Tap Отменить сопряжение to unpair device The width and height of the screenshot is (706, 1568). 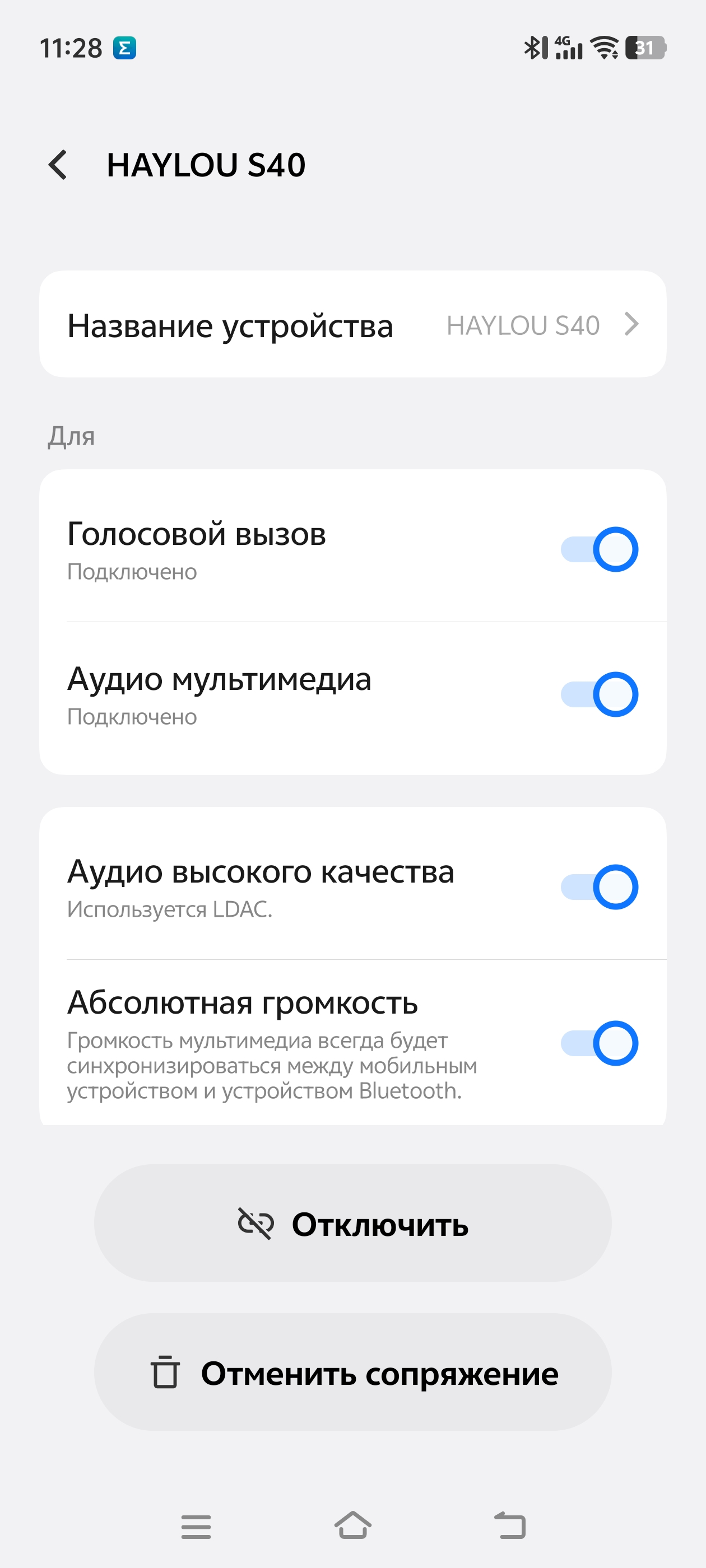[x=352, y=1373]
